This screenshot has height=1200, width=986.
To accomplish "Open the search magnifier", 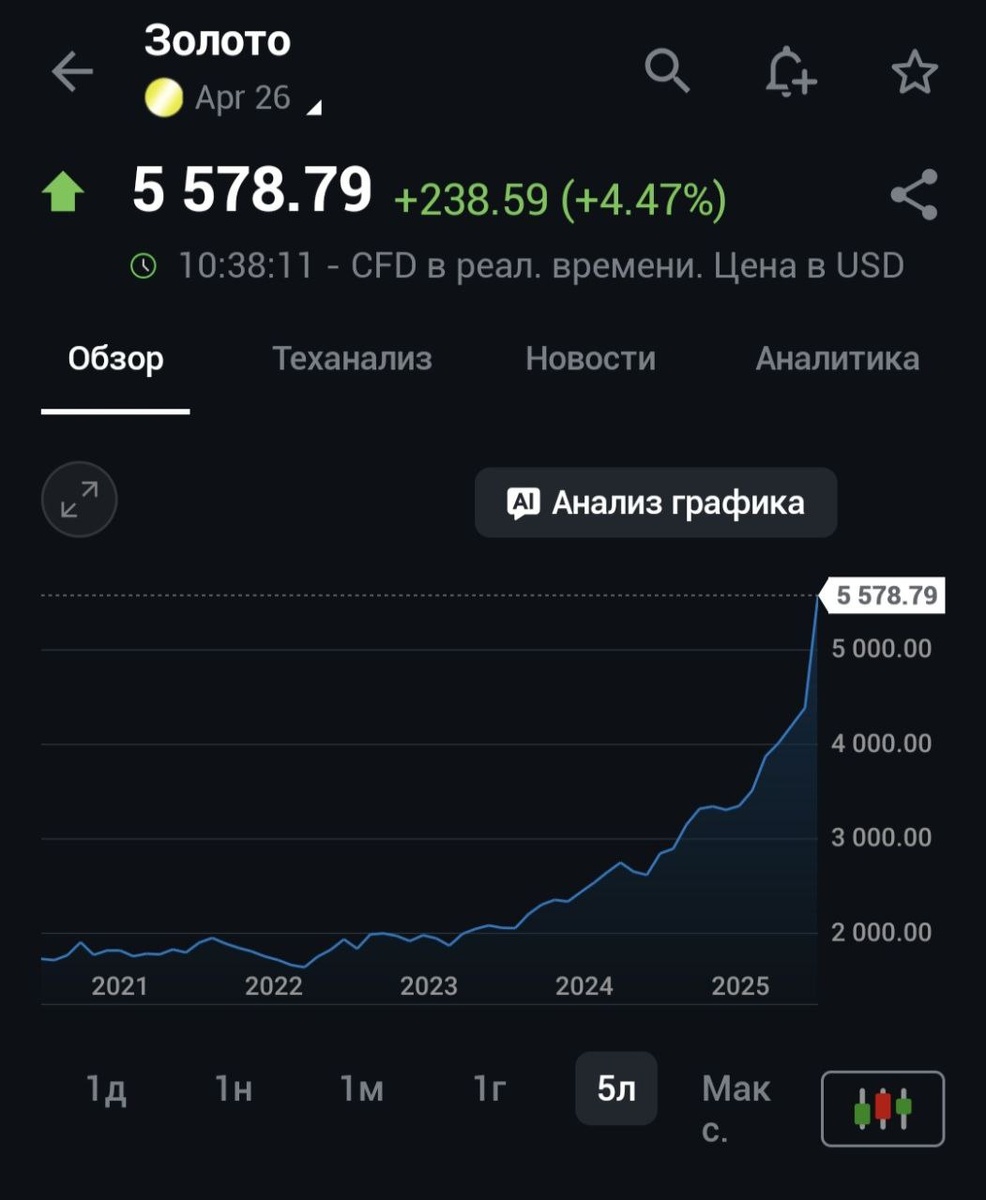I will [x=667, y=70].
